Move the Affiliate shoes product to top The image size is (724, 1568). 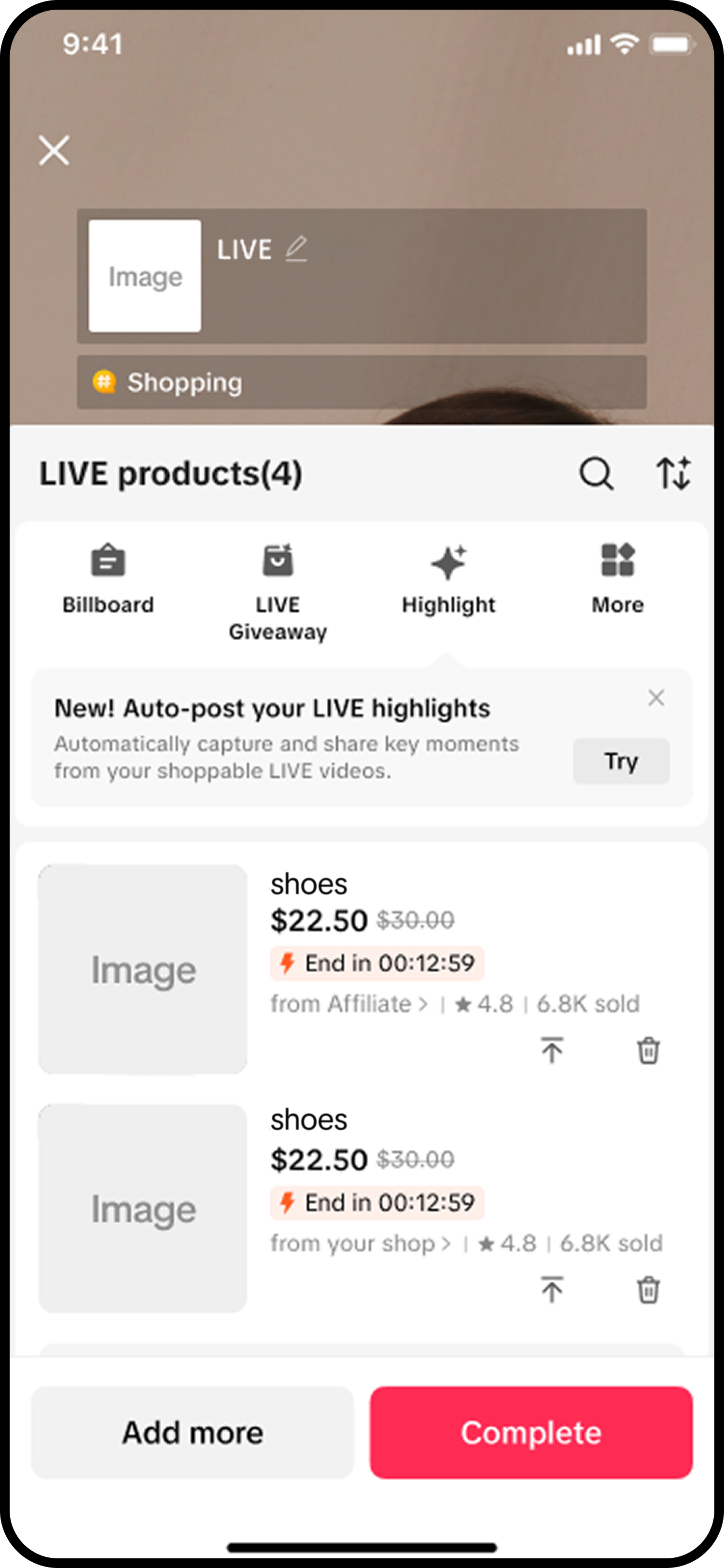coord(552,1050)
